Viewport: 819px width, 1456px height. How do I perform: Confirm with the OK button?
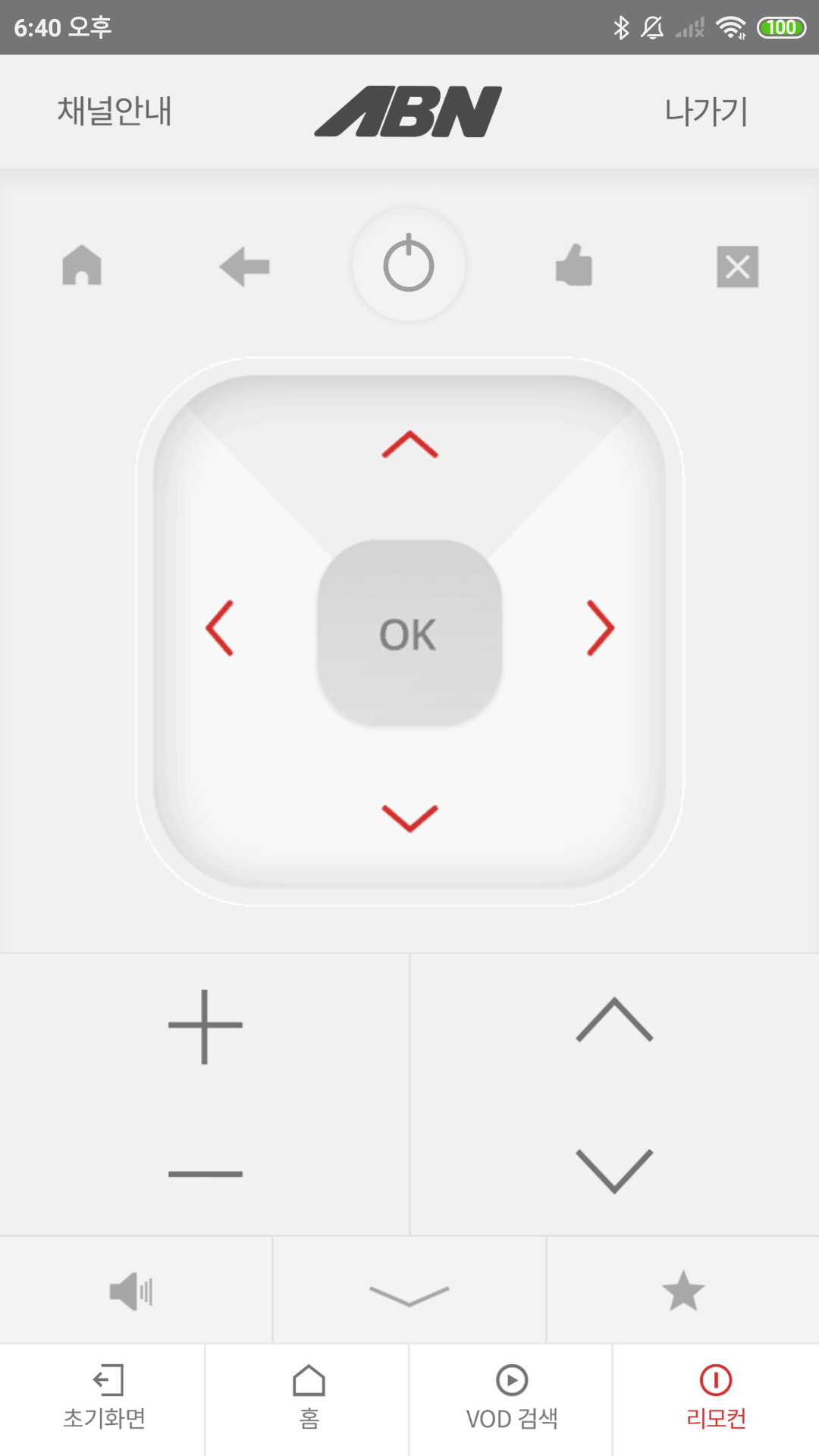[409, 634]
